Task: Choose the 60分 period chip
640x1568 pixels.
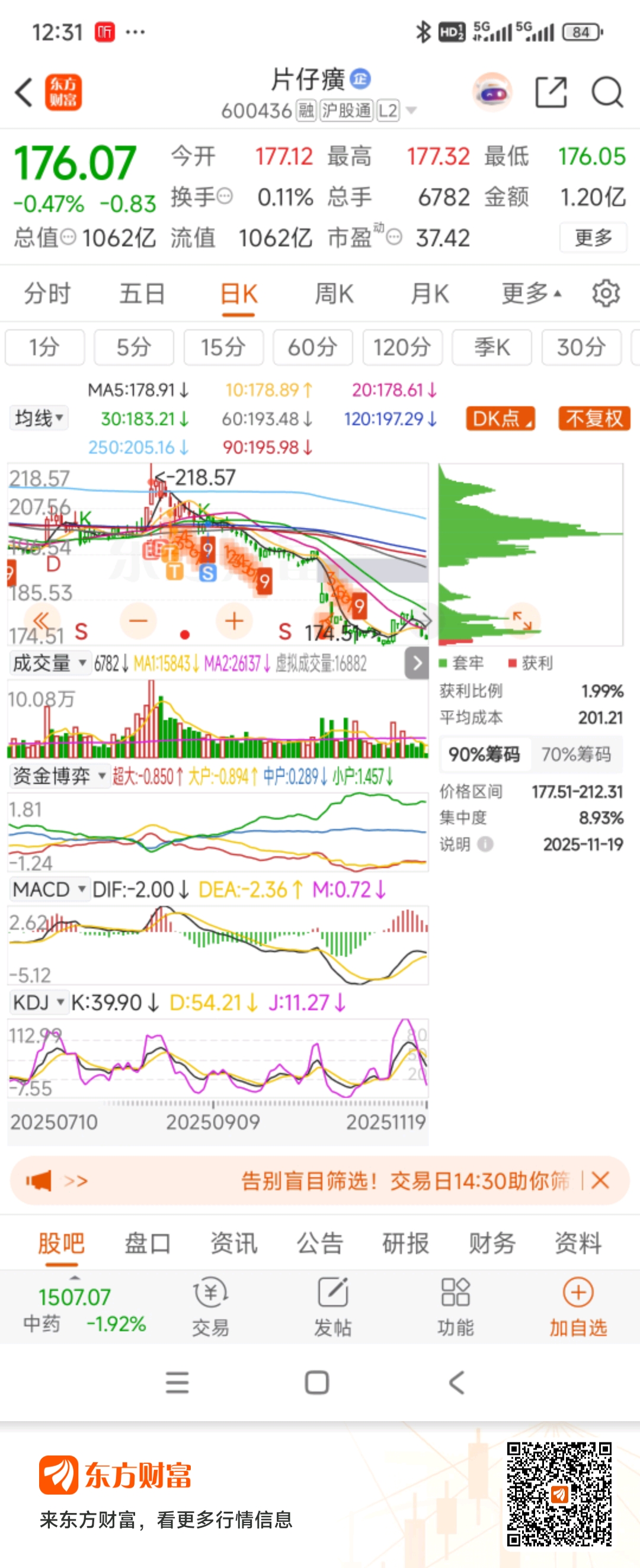Action: pos(312,348)
